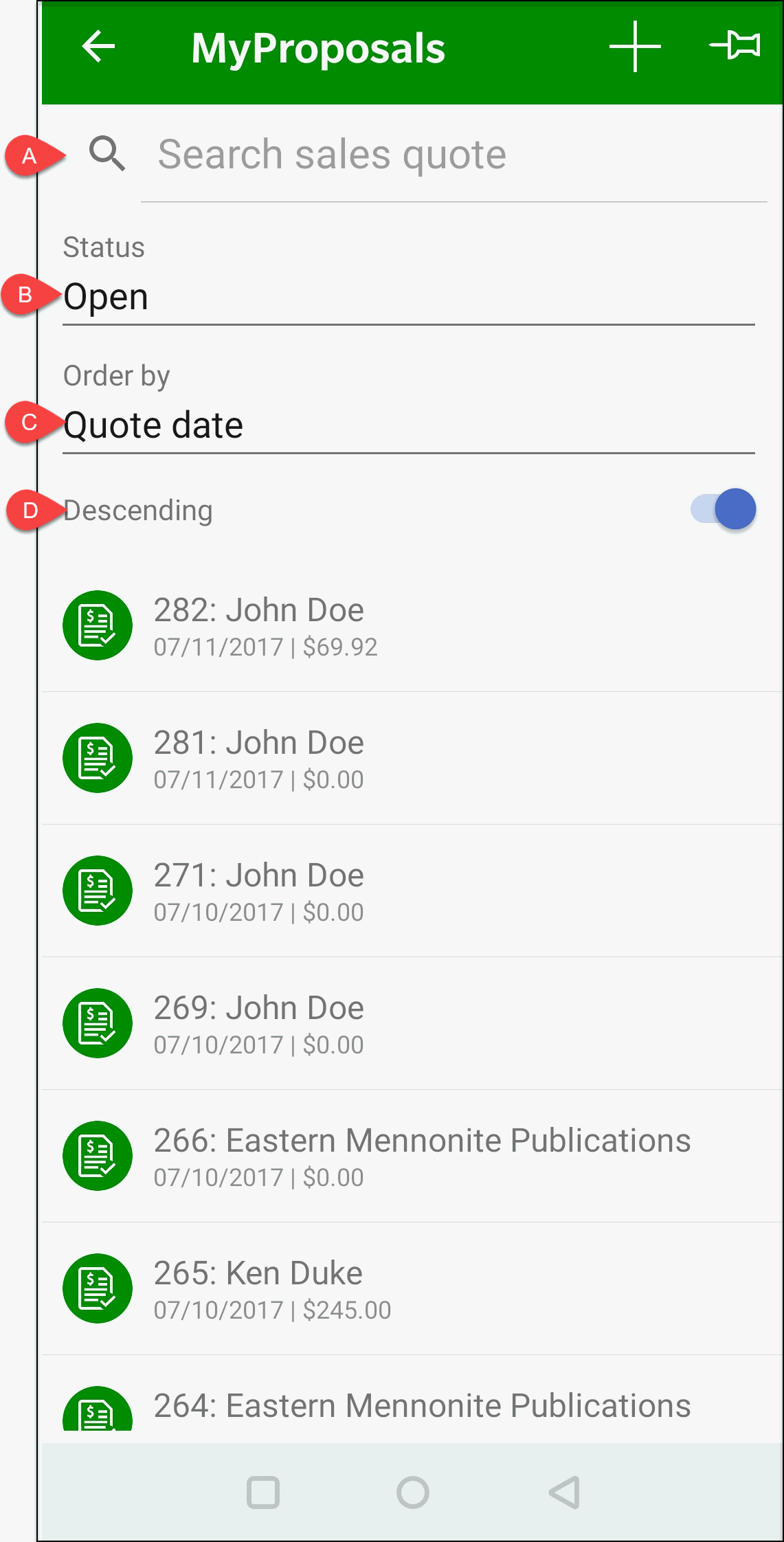The image size is (784, 1542).
Task: Open recent apps from the navigation bar
Action: click(x=263, y=1493)
